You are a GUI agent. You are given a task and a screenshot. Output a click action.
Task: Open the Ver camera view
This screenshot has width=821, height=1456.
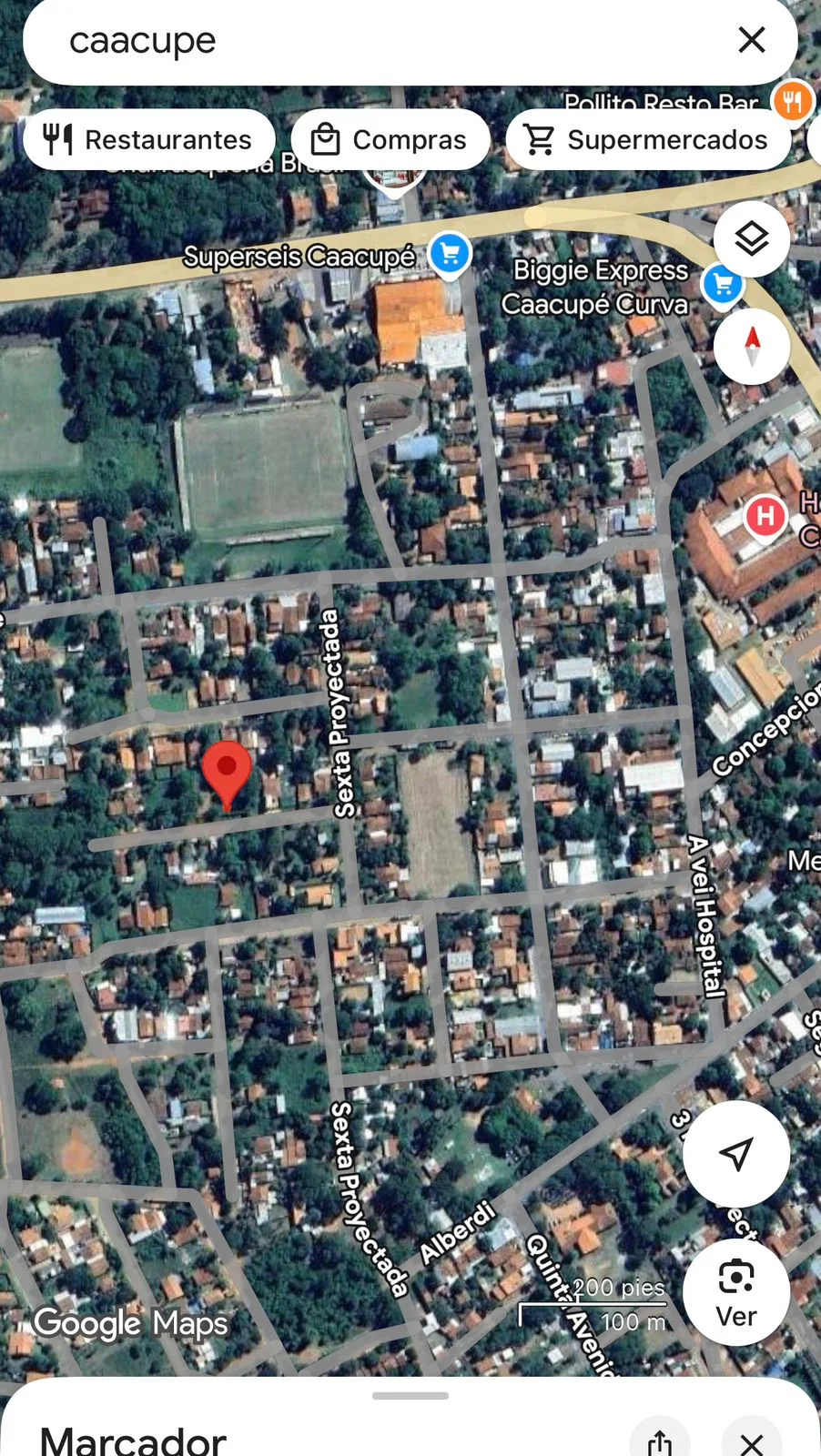[735, 1292]
